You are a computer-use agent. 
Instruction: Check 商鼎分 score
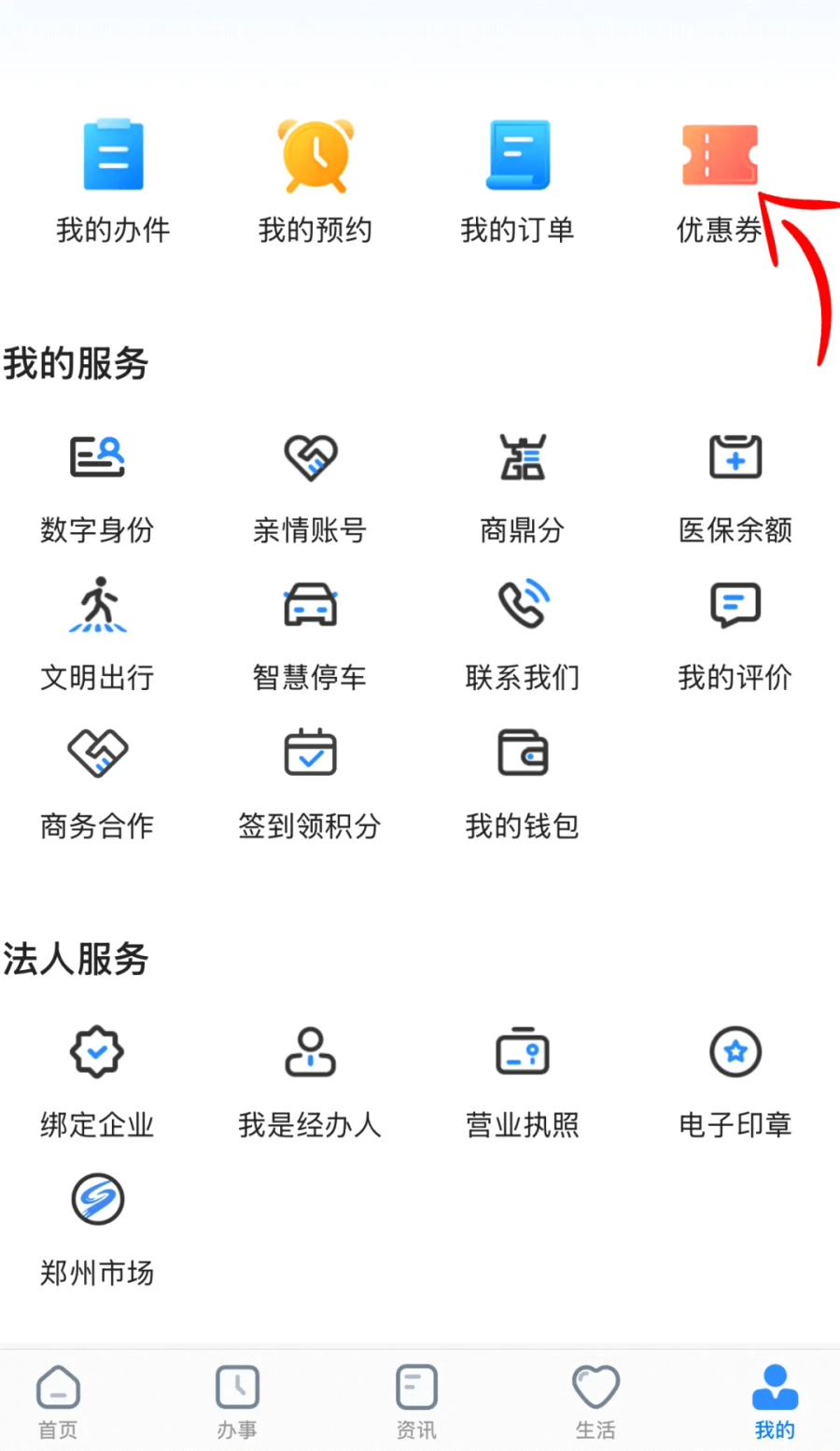523,489
